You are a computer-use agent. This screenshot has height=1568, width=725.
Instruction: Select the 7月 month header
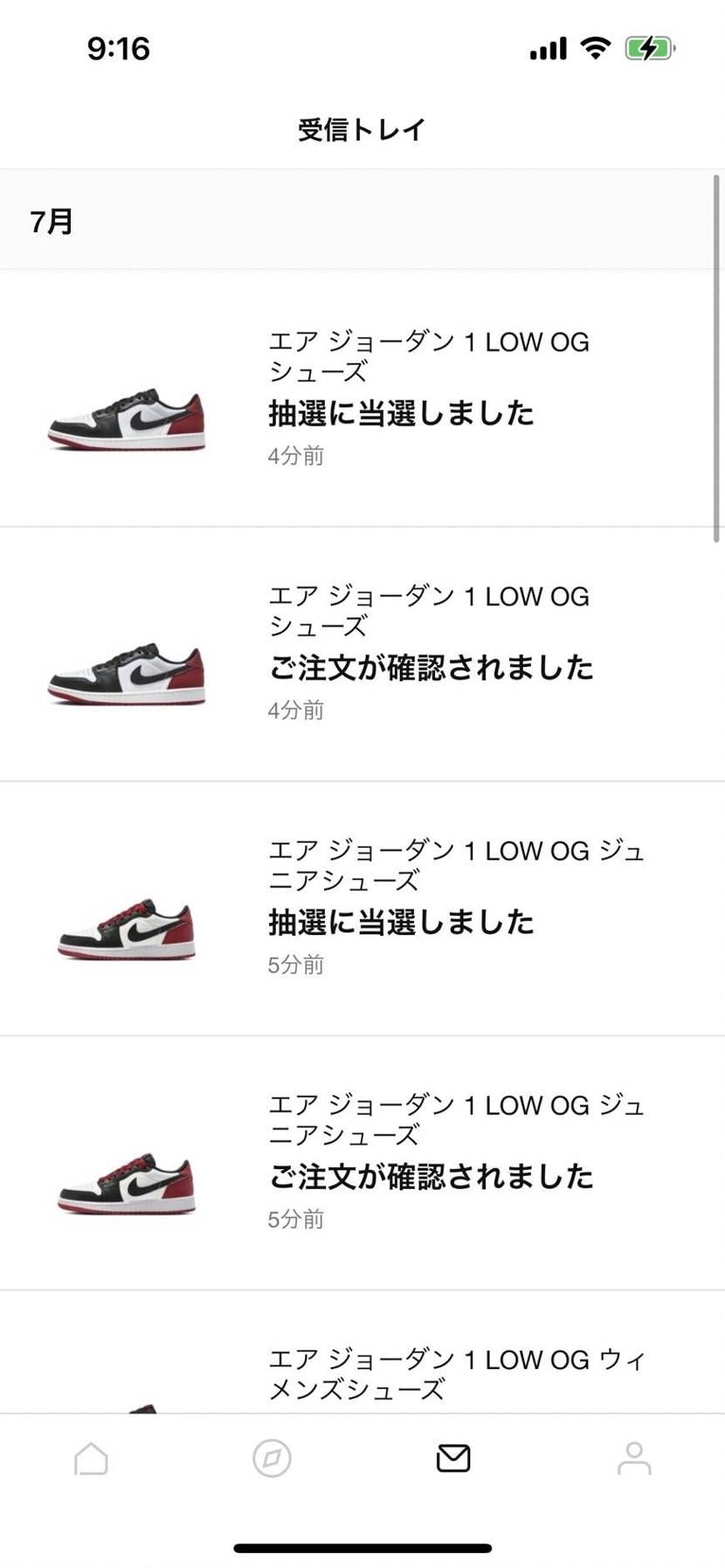50,221
